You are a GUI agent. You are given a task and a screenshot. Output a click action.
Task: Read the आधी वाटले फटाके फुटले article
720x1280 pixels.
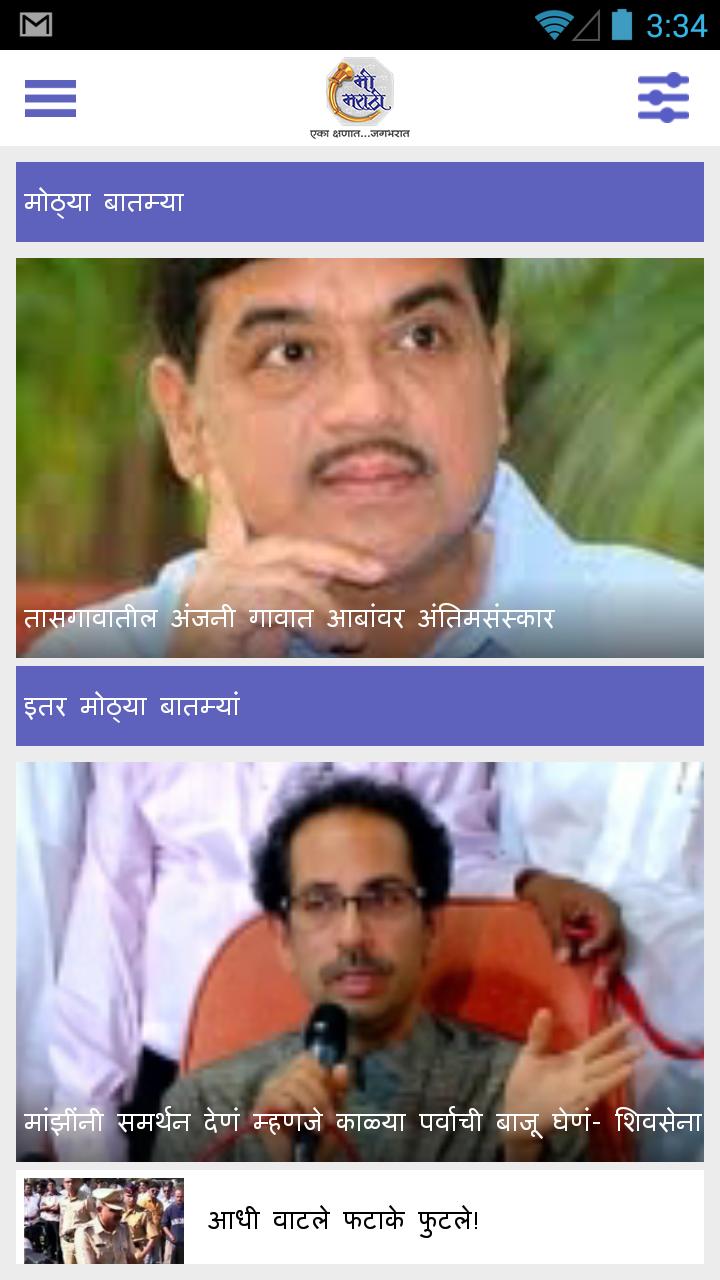pos(360,1220)
